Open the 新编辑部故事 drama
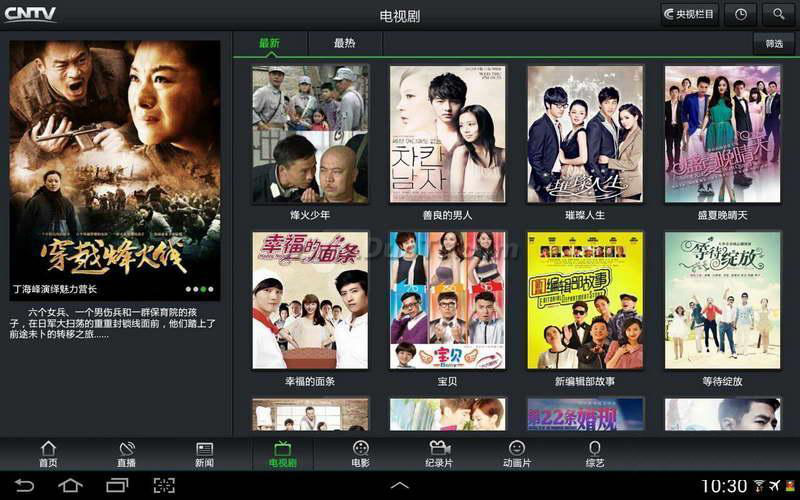Image resolution: width=800 pixels, height=500 pixels. click(x=585, y=300)
